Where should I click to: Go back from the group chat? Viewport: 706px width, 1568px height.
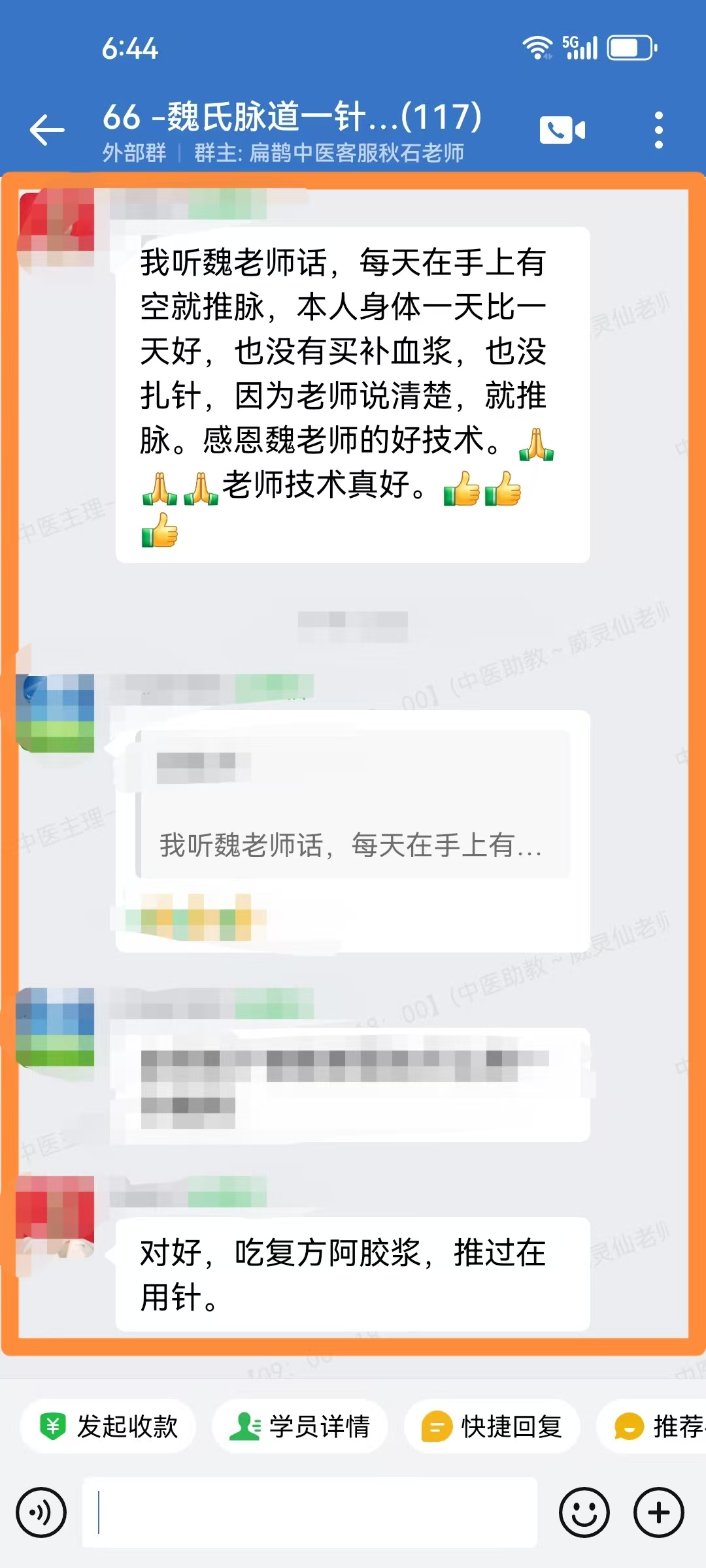(x=47, y=129)
